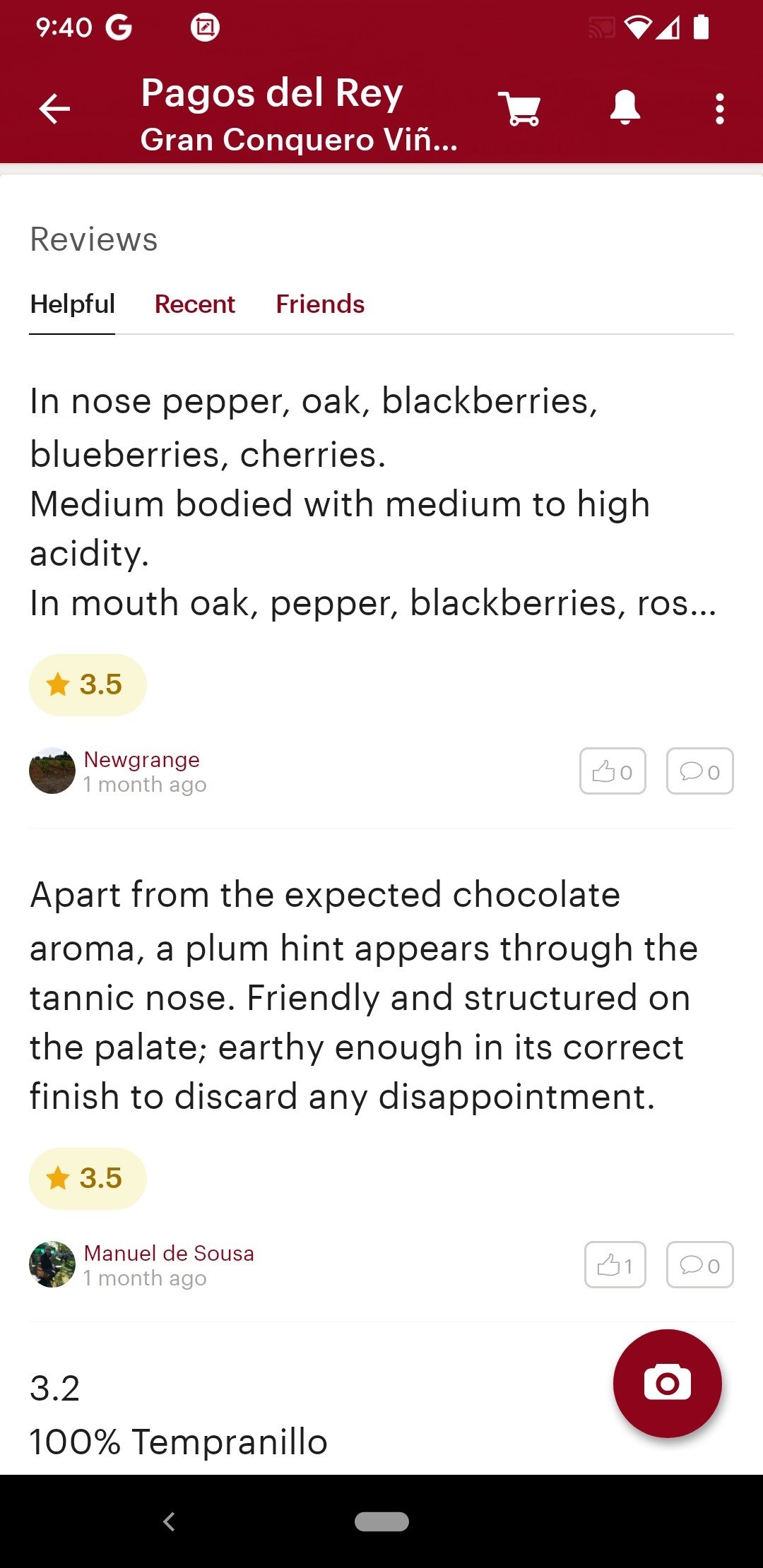Open the shopping cart
Image resolution: width=763 pixels, height=1568 pixels.
519,109
